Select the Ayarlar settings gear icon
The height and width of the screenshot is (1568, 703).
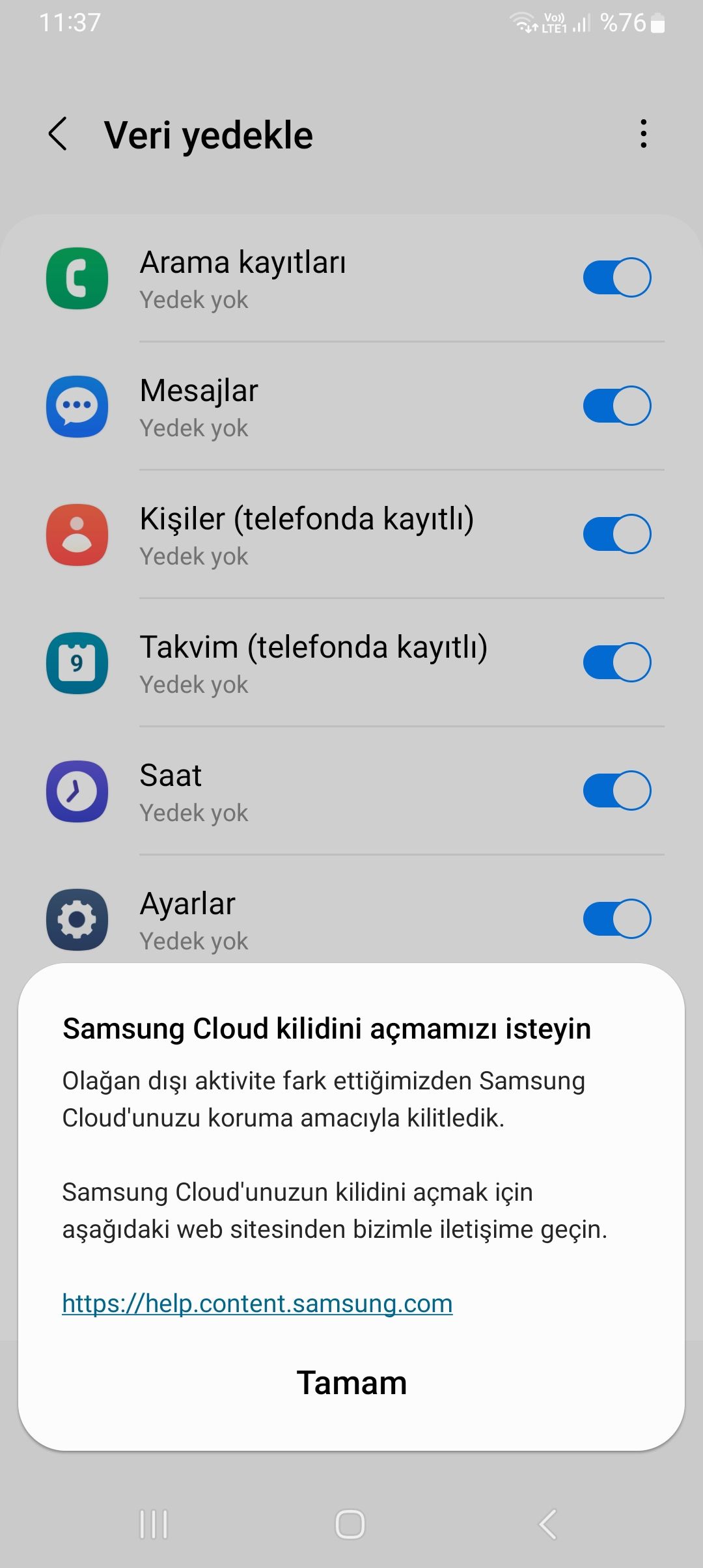(77, 919)
